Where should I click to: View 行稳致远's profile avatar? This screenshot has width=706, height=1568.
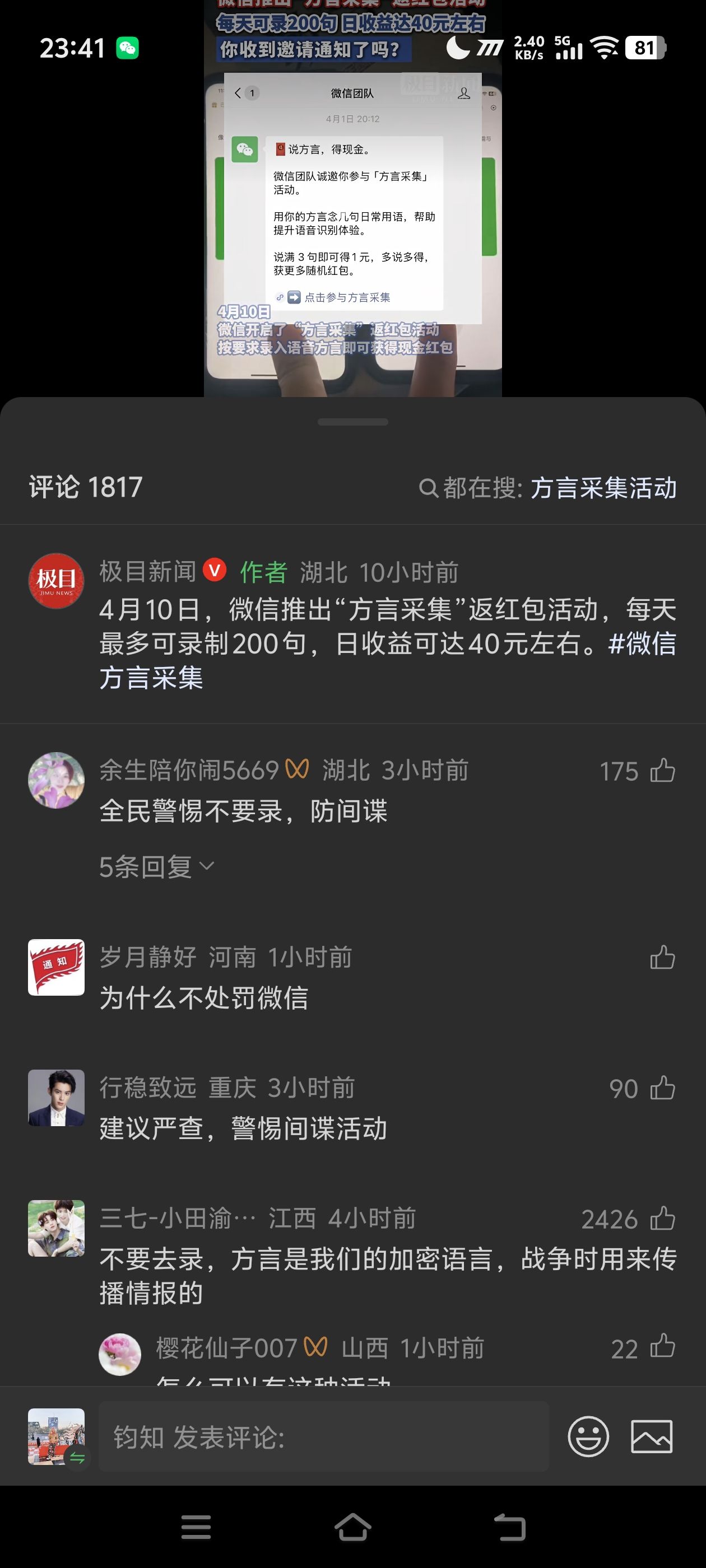tap(56, 1098)
